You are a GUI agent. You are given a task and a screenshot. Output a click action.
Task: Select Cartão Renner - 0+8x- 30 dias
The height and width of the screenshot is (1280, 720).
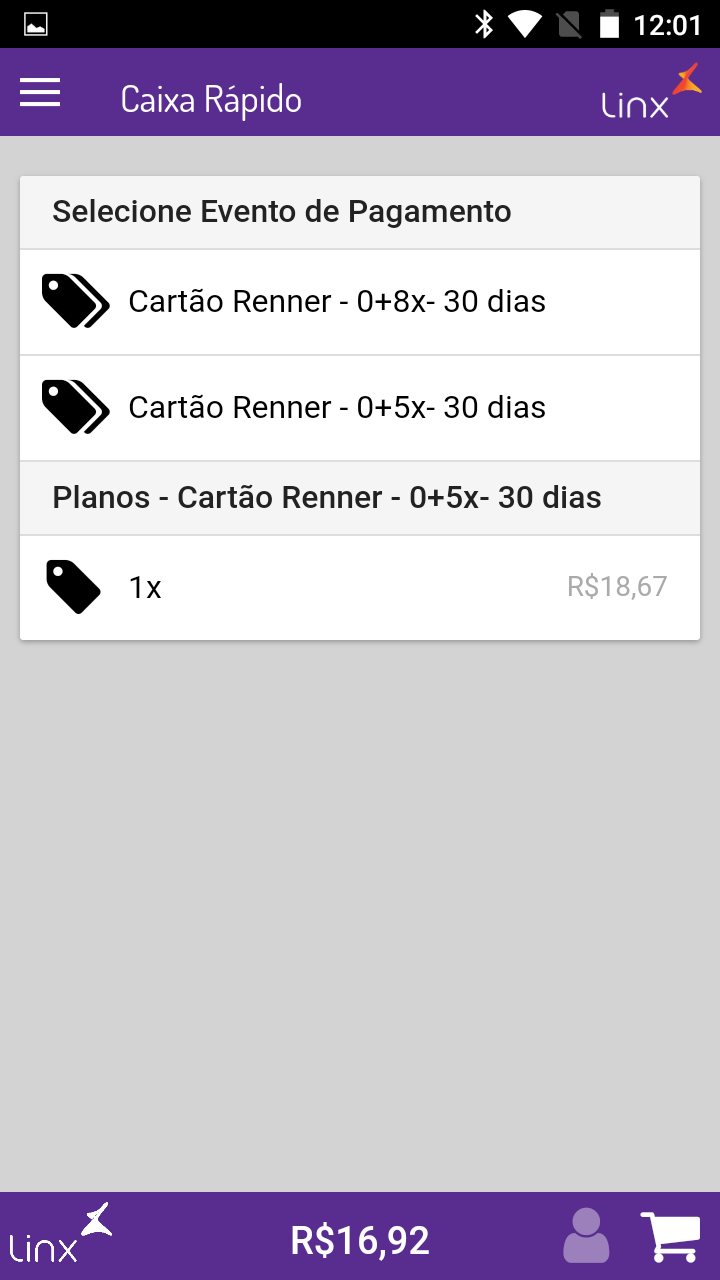(x=337, y=302)
